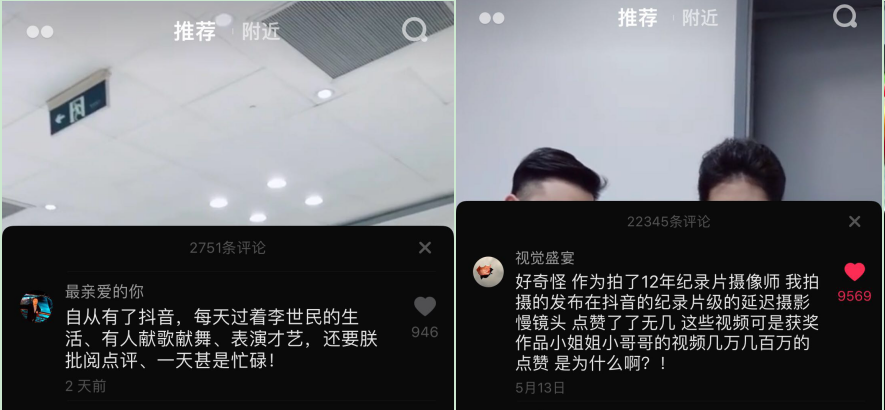Like the comment from 最亲爱的你
The height and width of the screenshot is (410, 885).
click(x=425, y=307)
